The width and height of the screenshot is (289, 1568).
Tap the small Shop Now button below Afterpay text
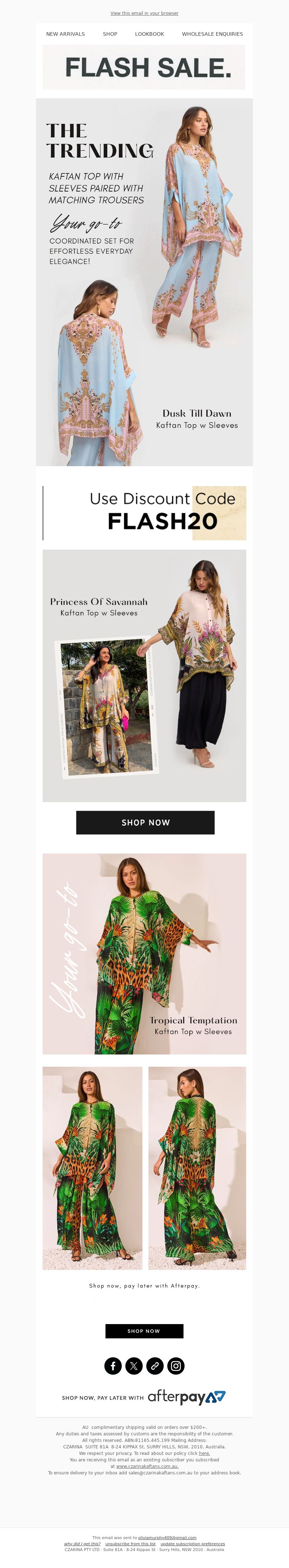click(x=144, y=1331)
